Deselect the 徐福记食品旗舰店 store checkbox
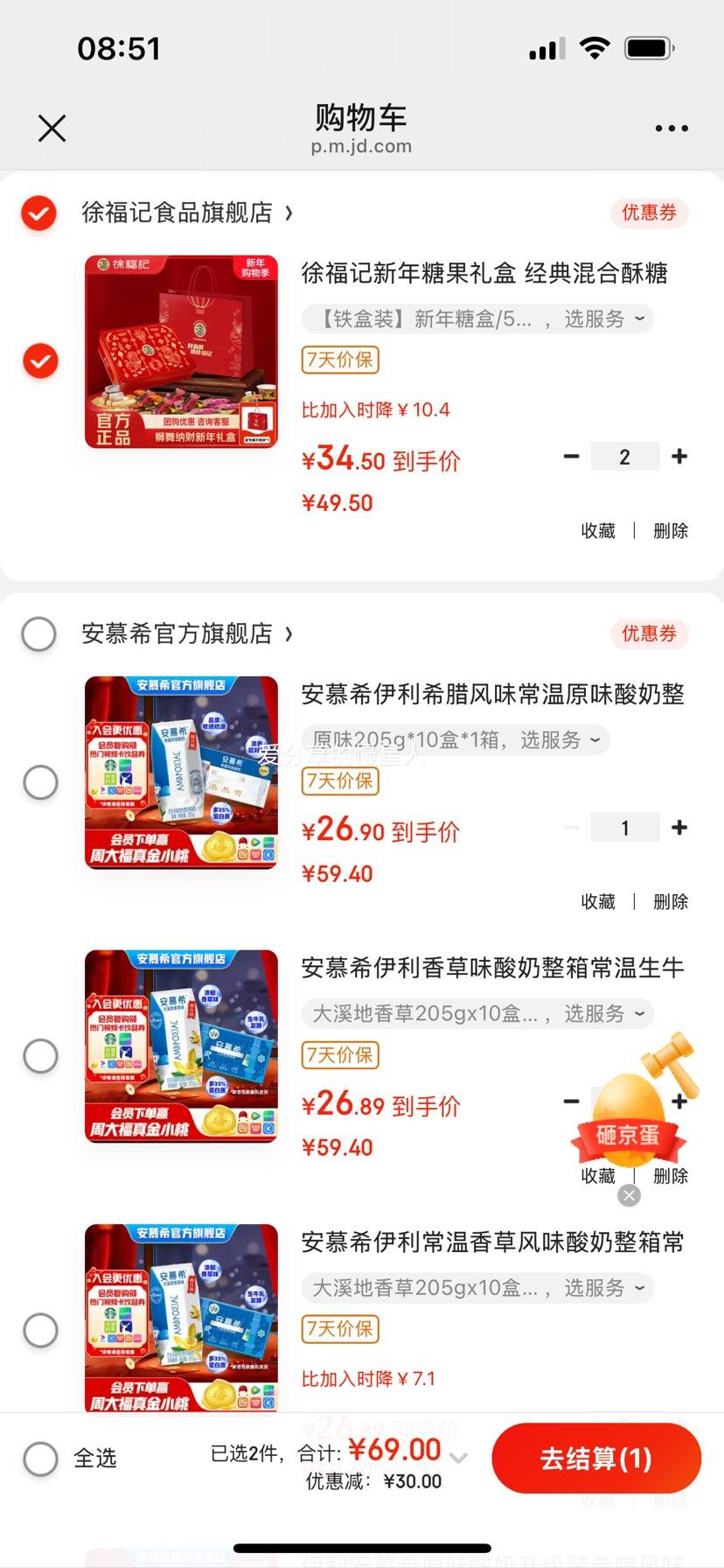Viewport: 724px width, 1568px height. 38,213
